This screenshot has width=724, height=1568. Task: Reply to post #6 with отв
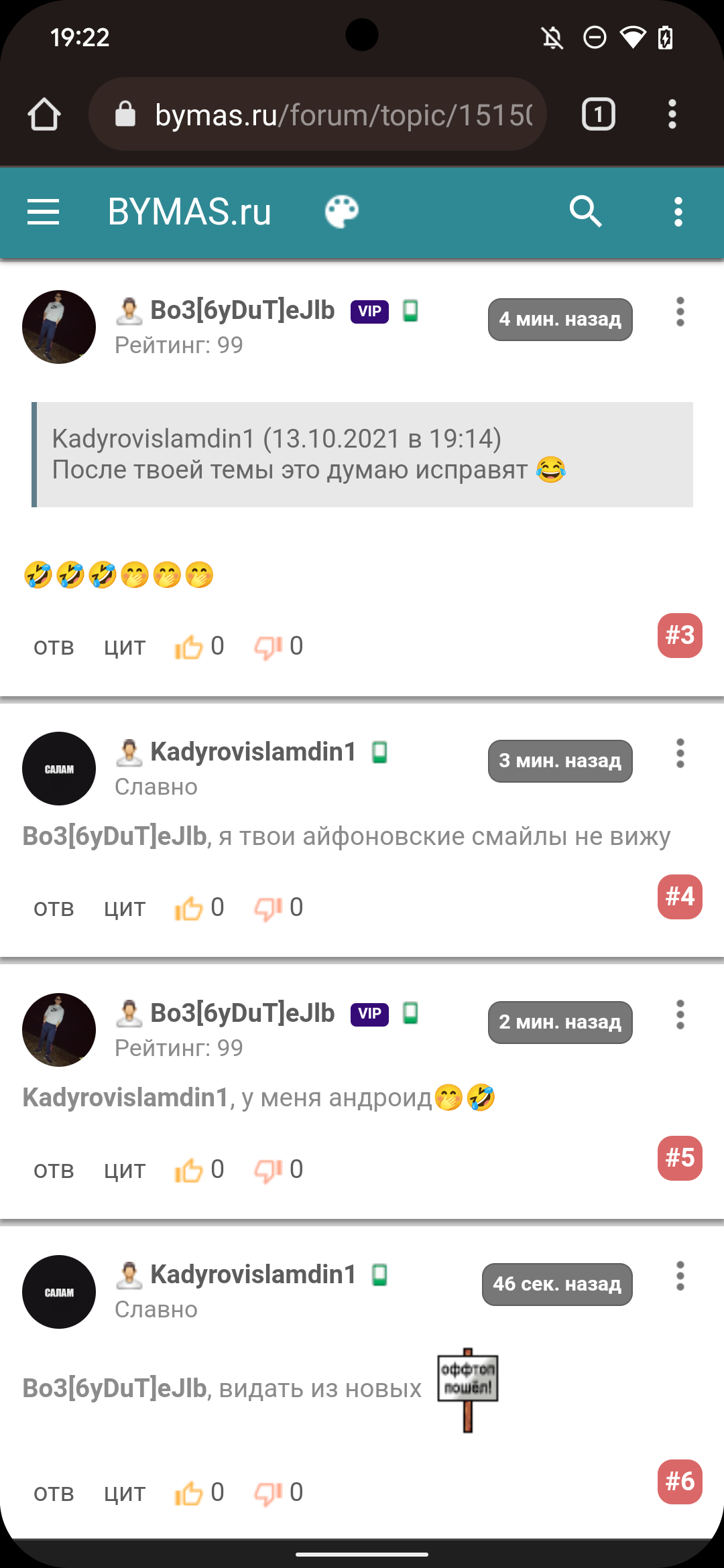[54, 1494]
